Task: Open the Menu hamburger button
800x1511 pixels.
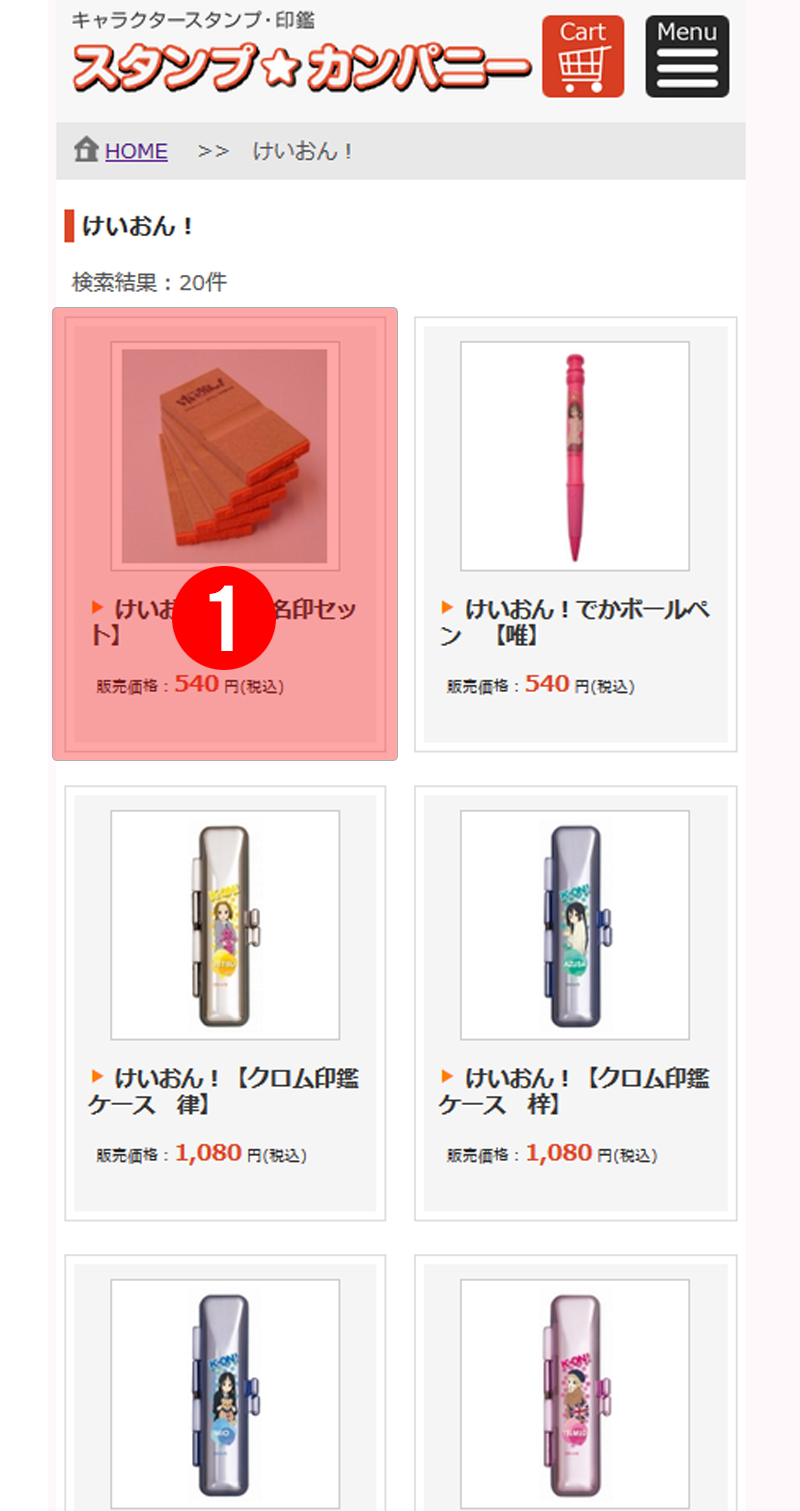Action: [687, 57]
